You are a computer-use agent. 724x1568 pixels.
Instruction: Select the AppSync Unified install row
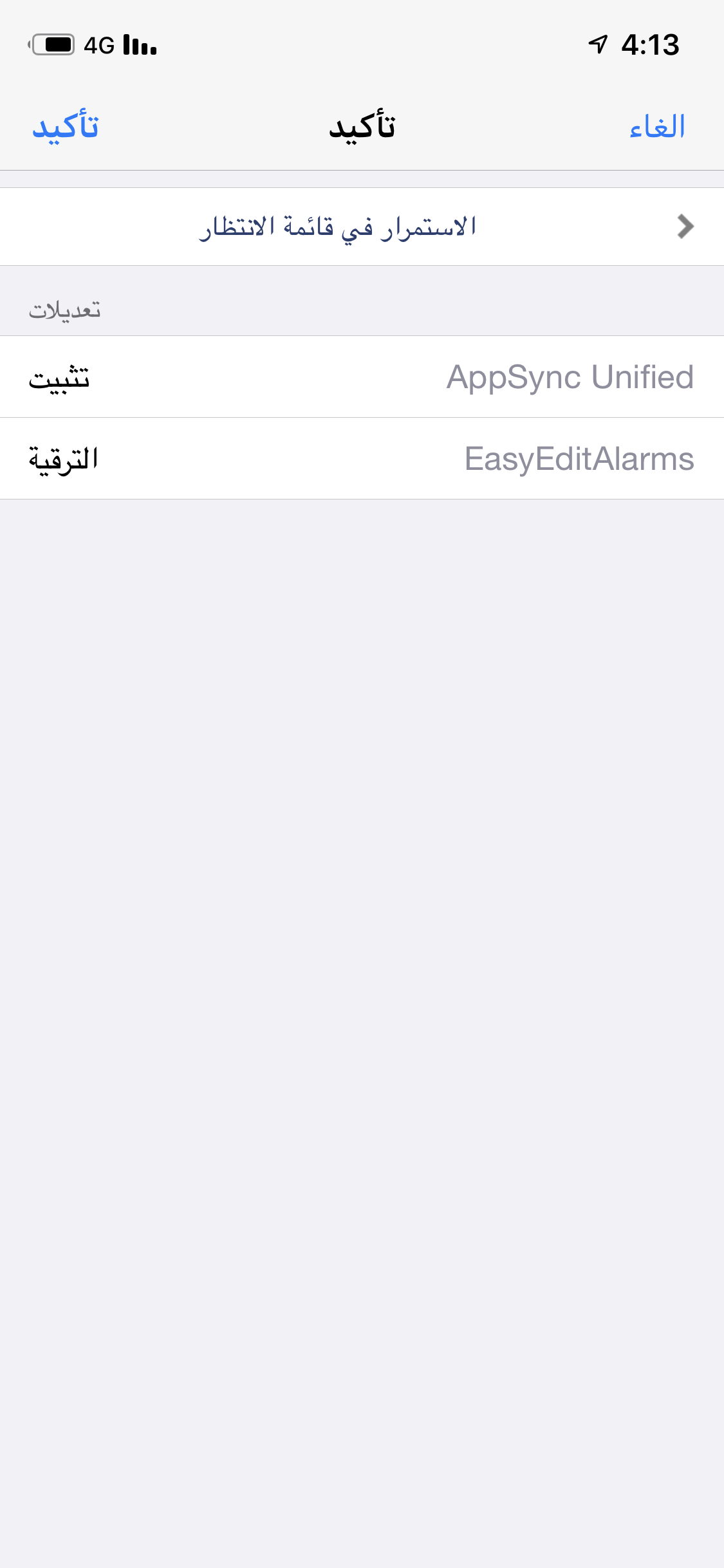[362, 377]
